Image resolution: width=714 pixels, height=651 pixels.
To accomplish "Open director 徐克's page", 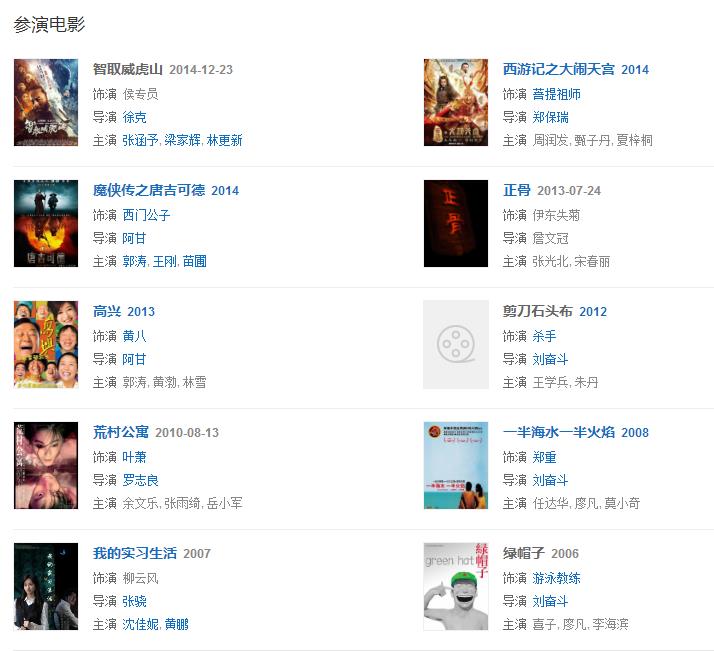I will [134, 117].
